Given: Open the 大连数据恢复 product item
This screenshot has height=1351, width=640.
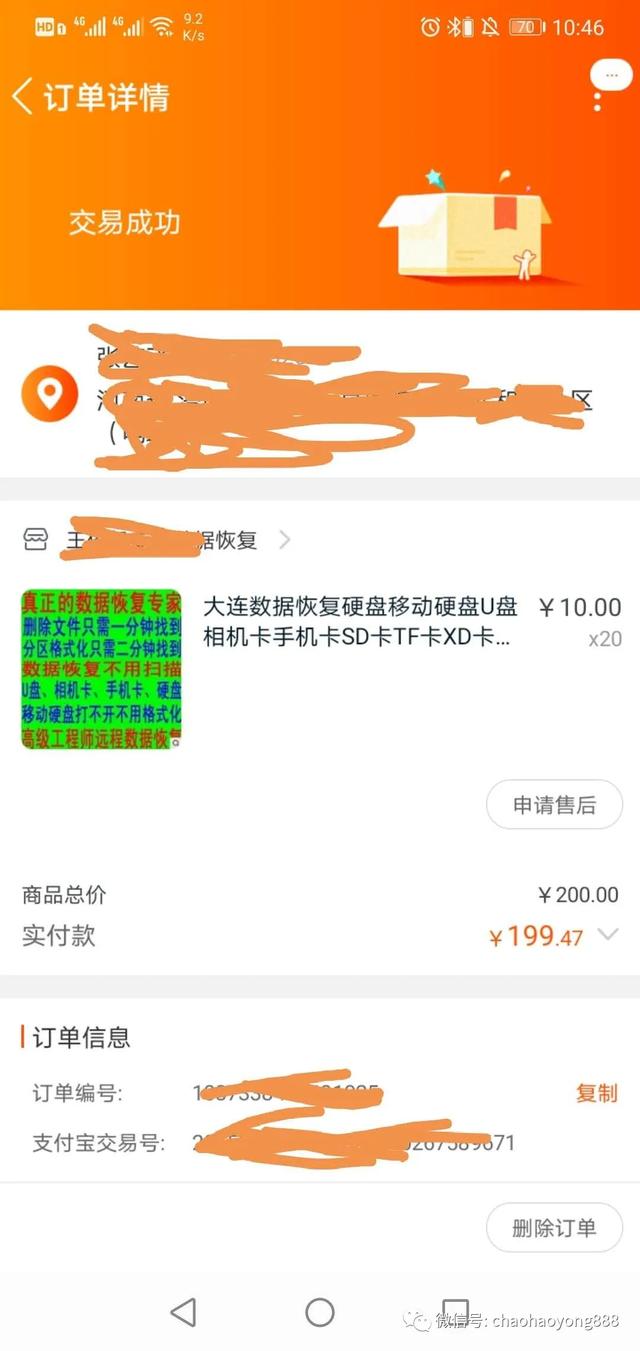Looking at the screenshot, I should pos(360,622).
